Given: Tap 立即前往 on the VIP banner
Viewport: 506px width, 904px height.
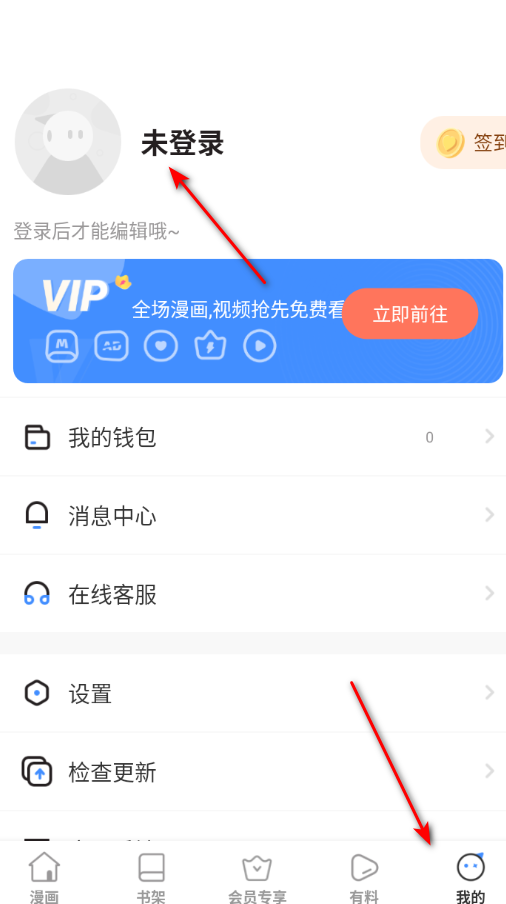Looking at the screenshot, I should pos(410,314).
